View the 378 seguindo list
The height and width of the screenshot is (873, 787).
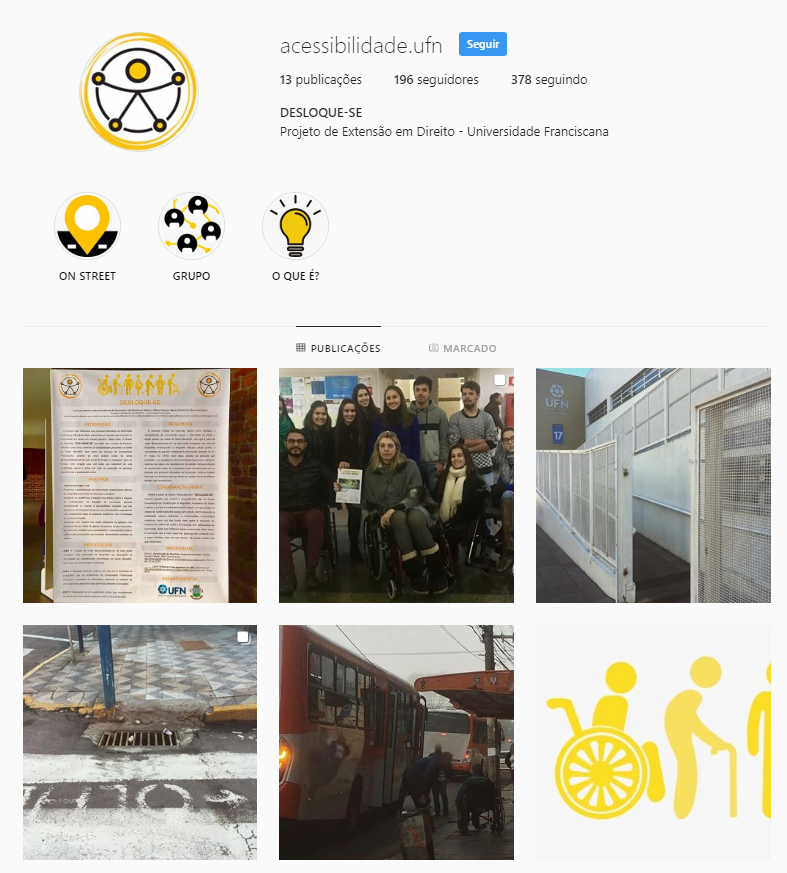(x=548, y=80)
